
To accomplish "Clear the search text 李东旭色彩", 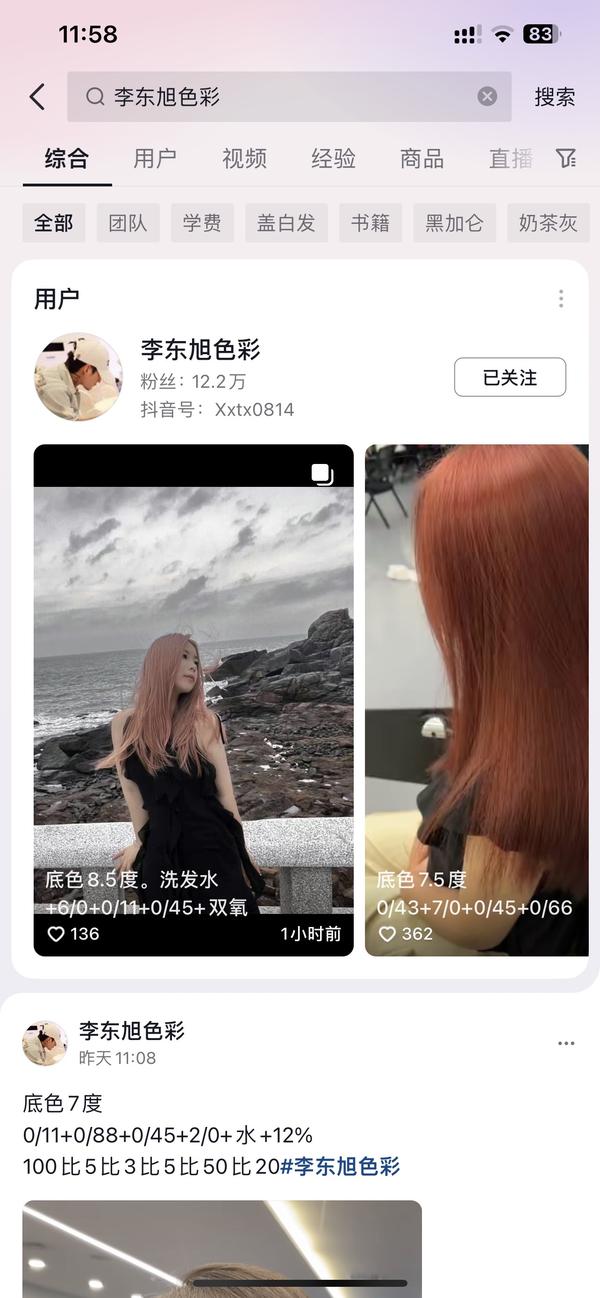I will coord(487,97).
